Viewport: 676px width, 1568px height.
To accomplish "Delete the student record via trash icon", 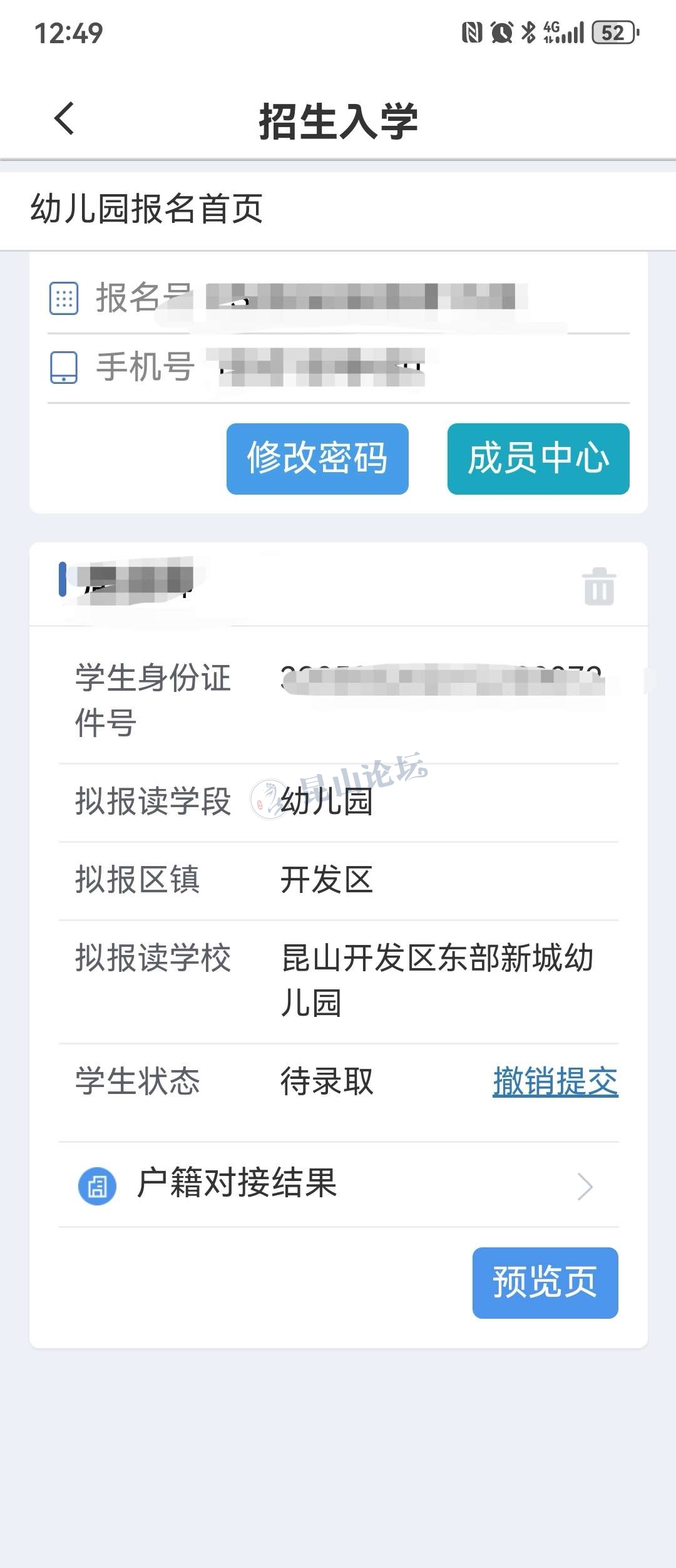I will pos(599,587).
